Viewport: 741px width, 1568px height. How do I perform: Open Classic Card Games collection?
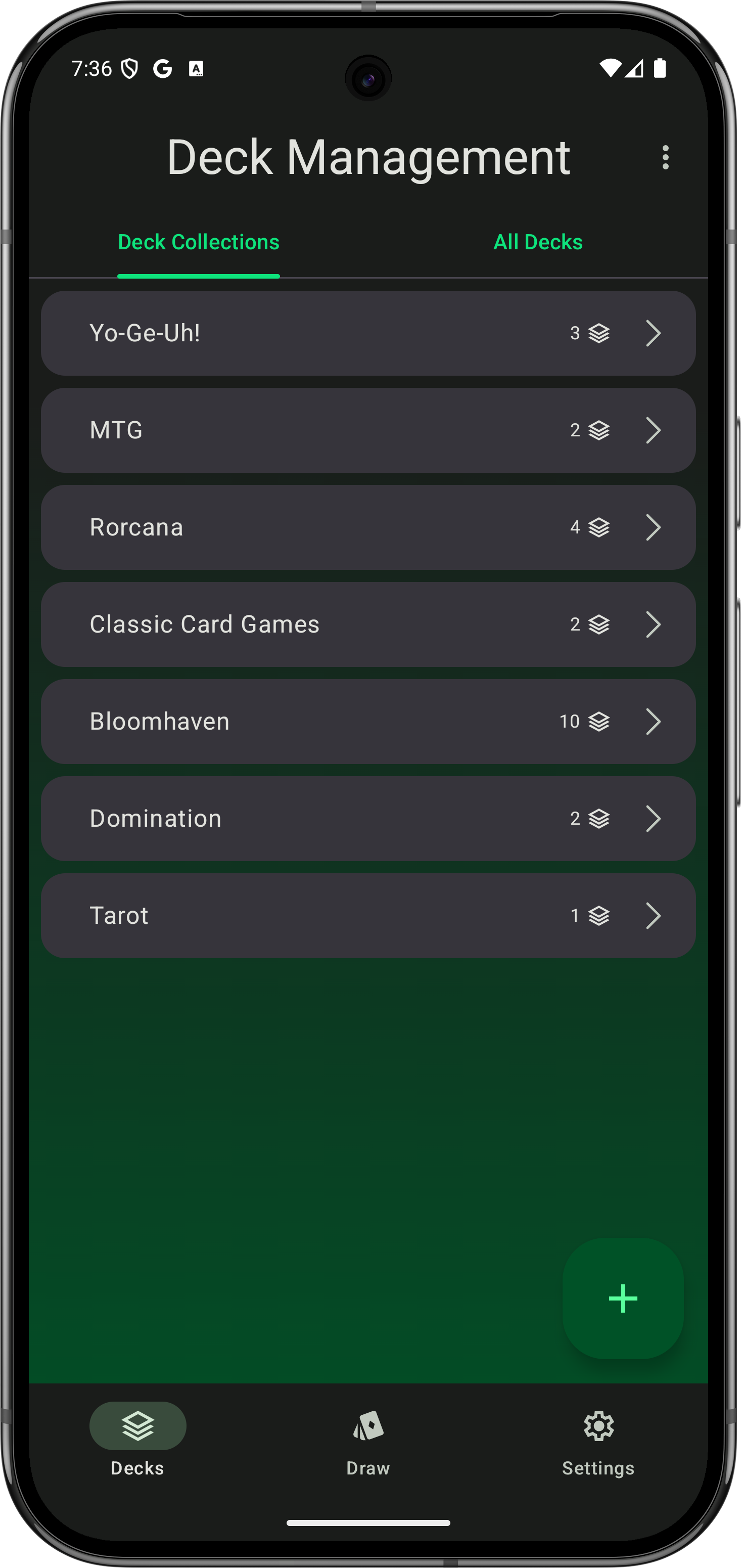pyautogui.click(x=367, y=624)
